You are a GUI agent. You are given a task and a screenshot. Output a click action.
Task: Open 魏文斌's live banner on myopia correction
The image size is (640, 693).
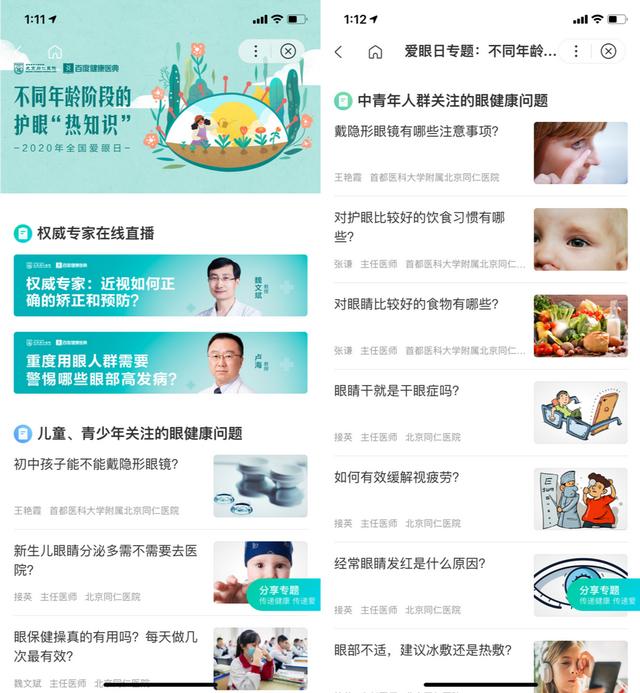[x=161, y=284]
